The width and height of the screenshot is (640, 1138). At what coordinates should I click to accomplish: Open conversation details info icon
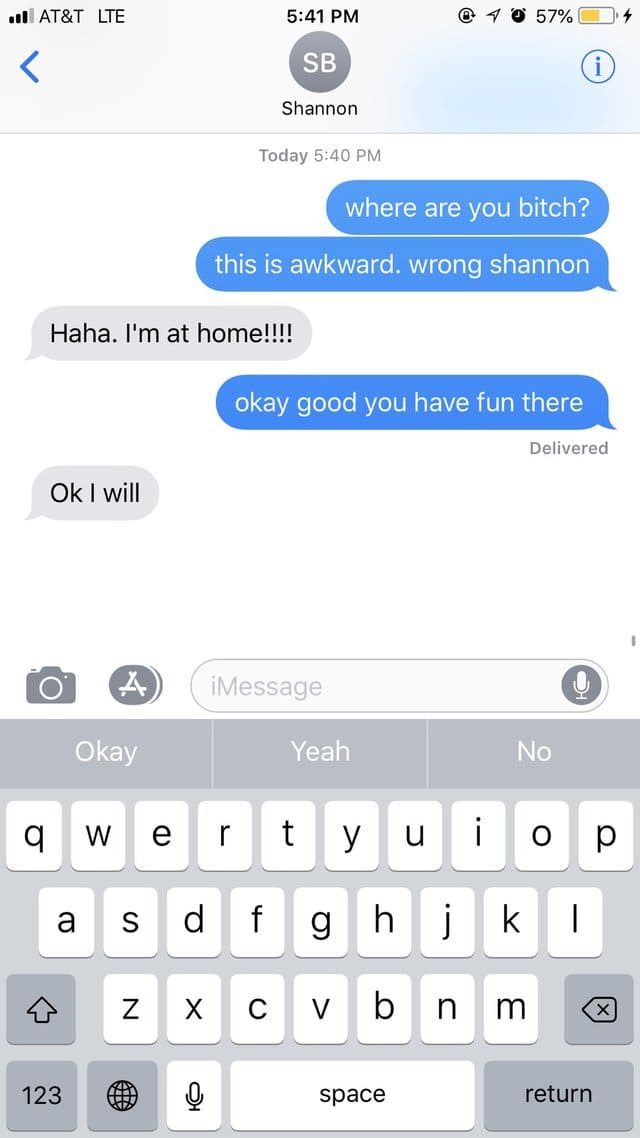pos(598,67)
